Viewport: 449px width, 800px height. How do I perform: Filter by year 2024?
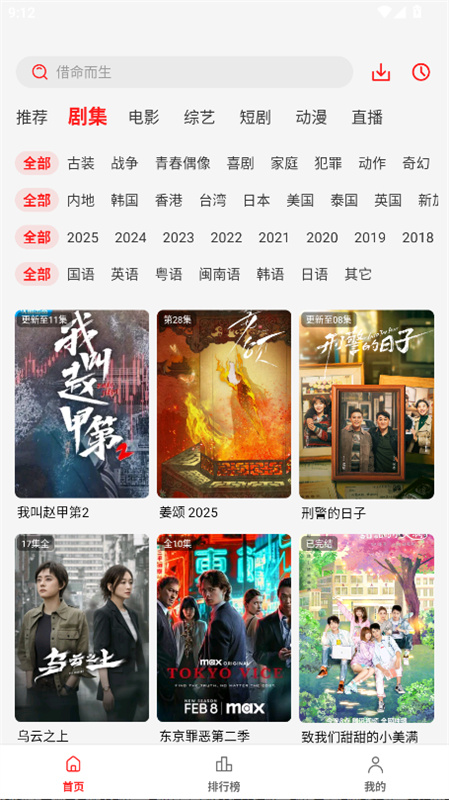pos(130,237)
